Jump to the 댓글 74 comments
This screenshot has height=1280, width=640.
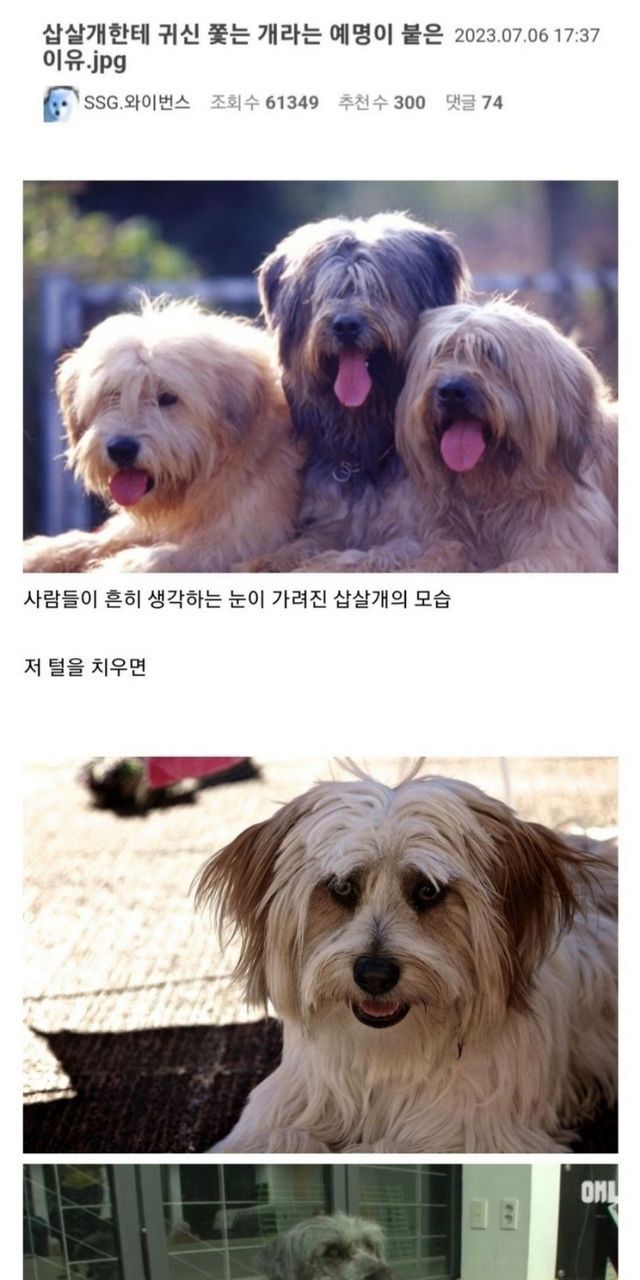[473, 102]
